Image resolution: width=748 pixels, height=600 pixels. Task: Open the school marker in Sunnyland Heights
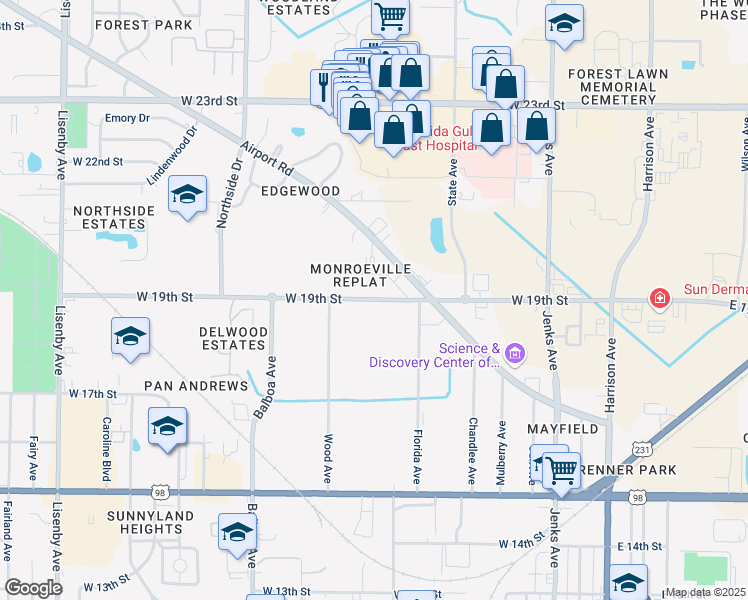click(x=237, y=532)
